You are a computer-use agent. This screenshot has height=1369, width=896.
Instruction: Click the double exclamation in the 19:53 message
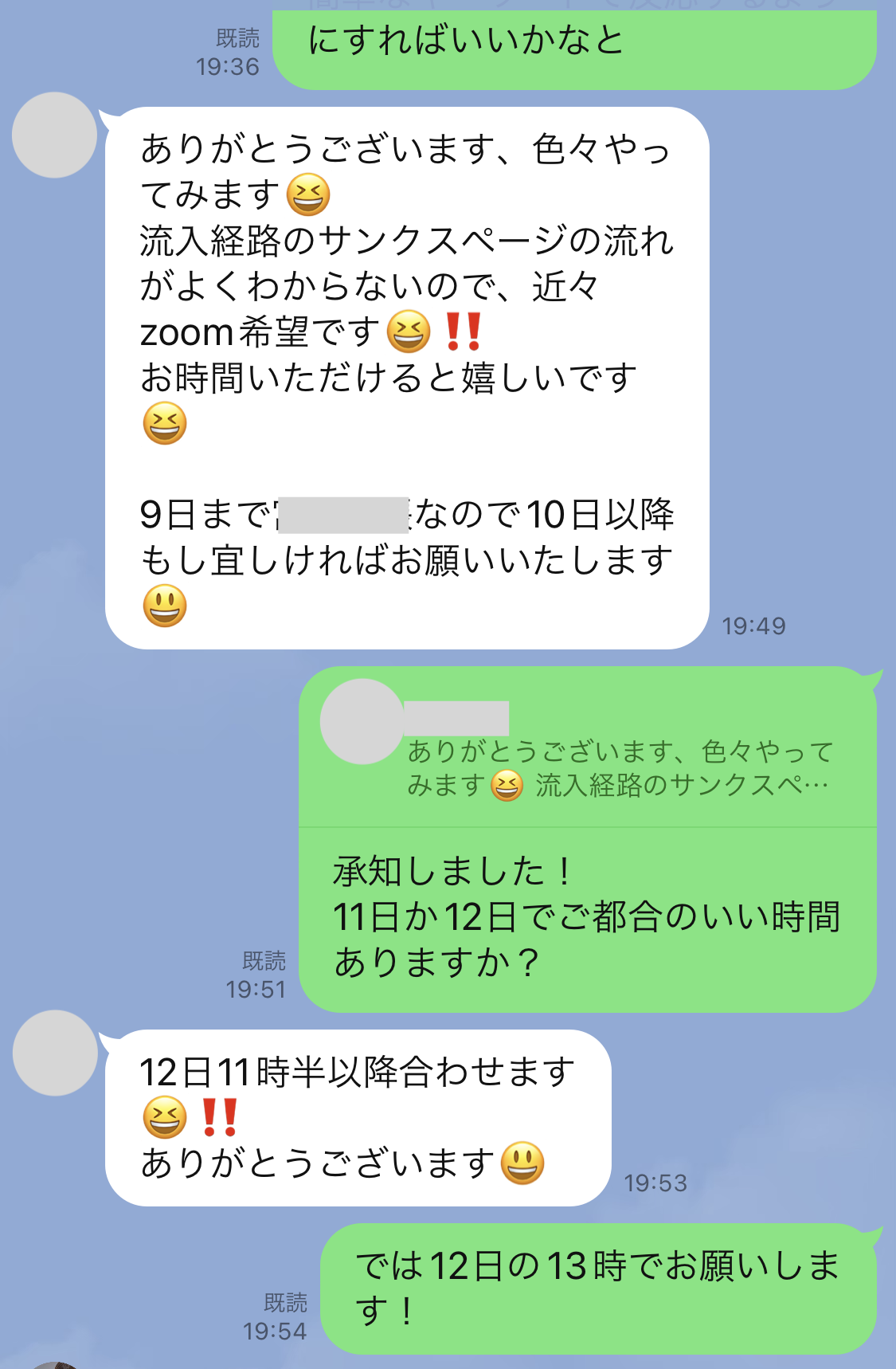[219, 1118]
